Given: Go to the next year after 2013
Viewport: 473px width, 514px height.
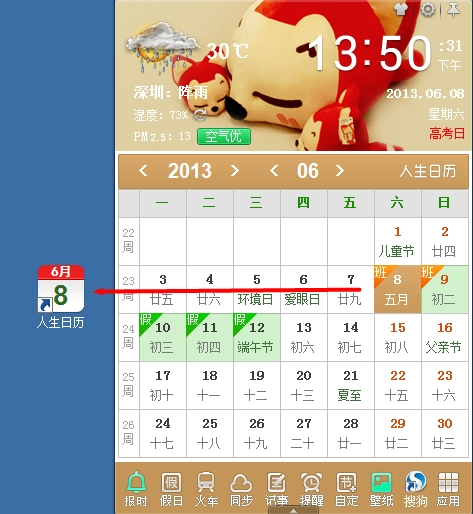Looking at the screenshot, I should [x=235, y=171].
